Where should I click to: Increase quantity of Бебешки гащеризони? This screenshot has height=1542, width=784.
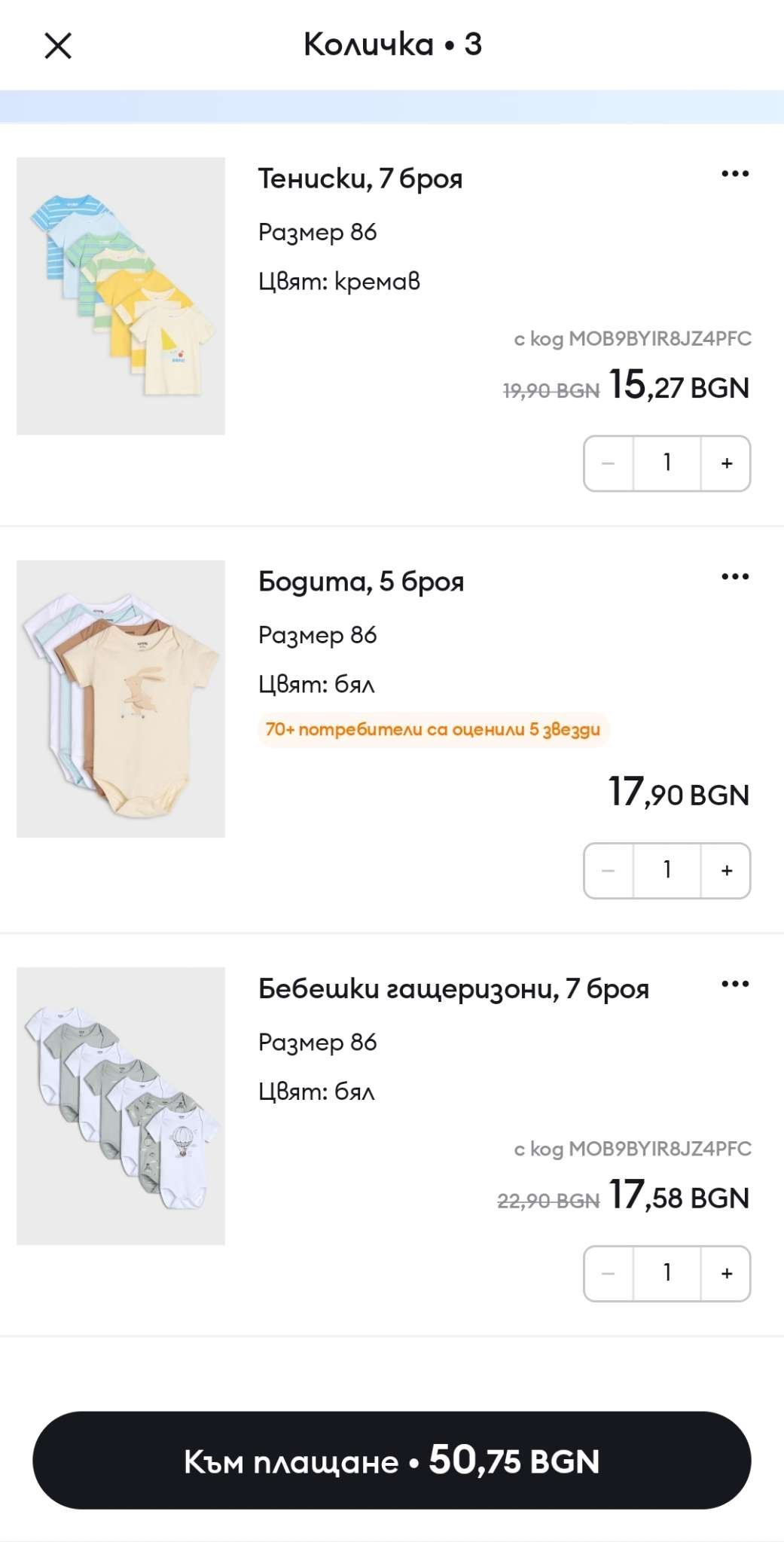(726, 1274)
